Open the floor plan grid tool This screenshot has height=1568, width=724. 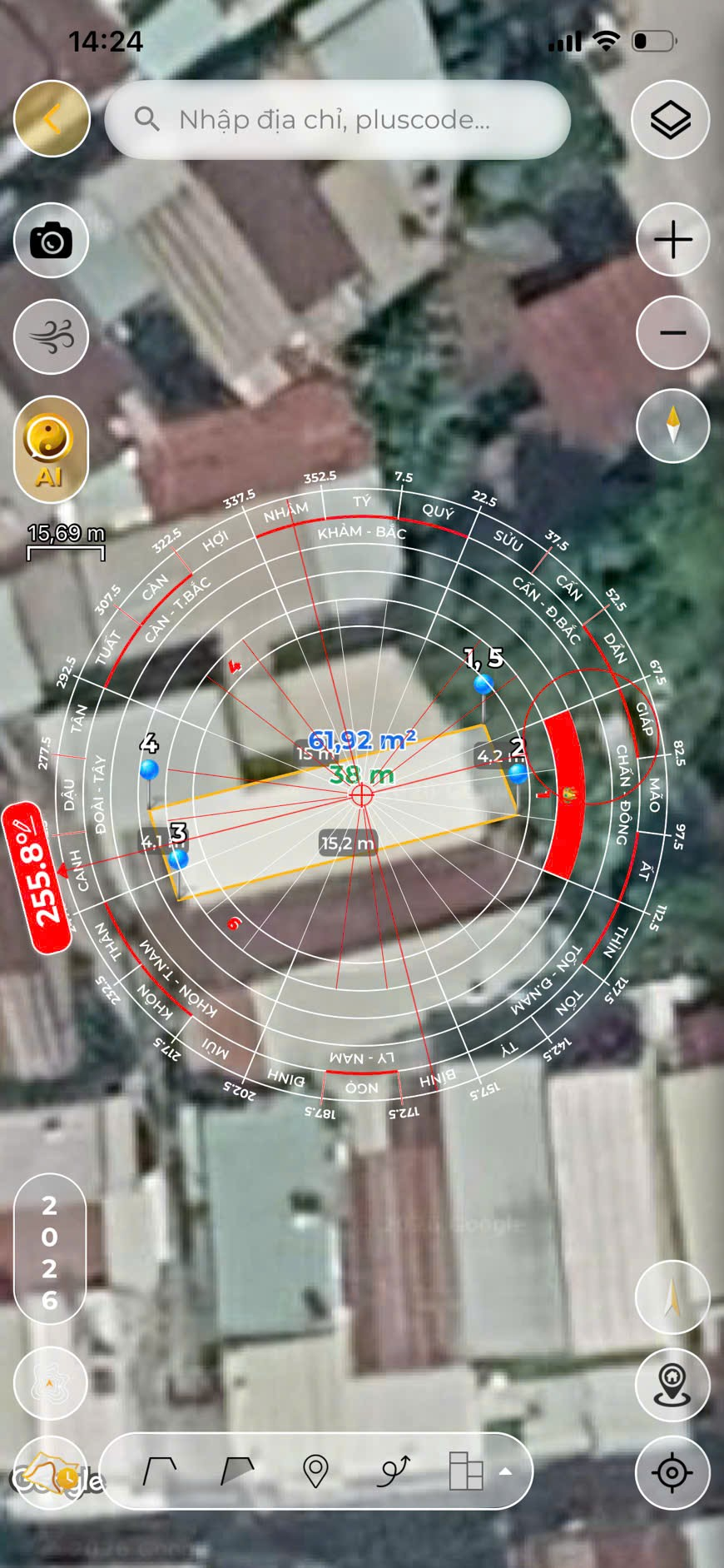465,1471
